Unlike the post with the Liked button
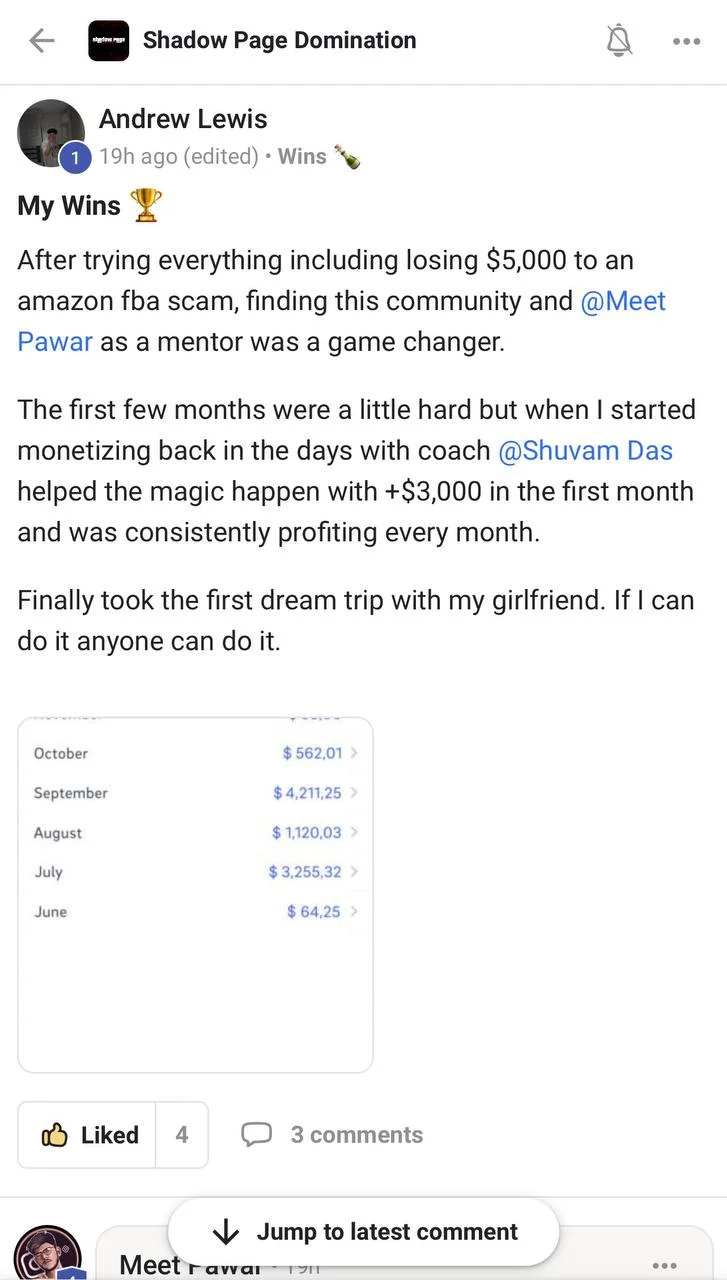727x1280 pixels. [87, 1135]
